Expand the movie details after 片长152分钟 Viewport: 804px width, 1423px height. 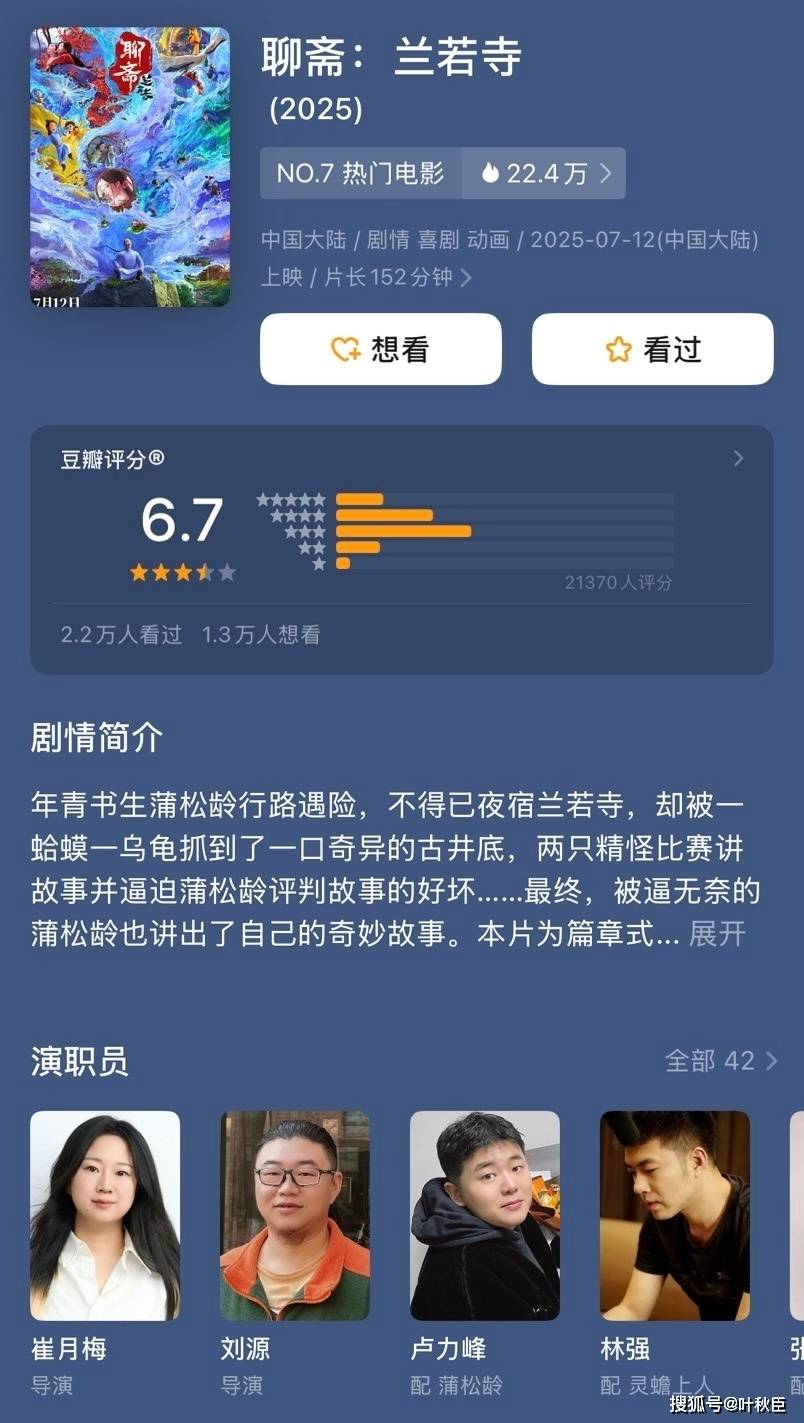[465, 277]
